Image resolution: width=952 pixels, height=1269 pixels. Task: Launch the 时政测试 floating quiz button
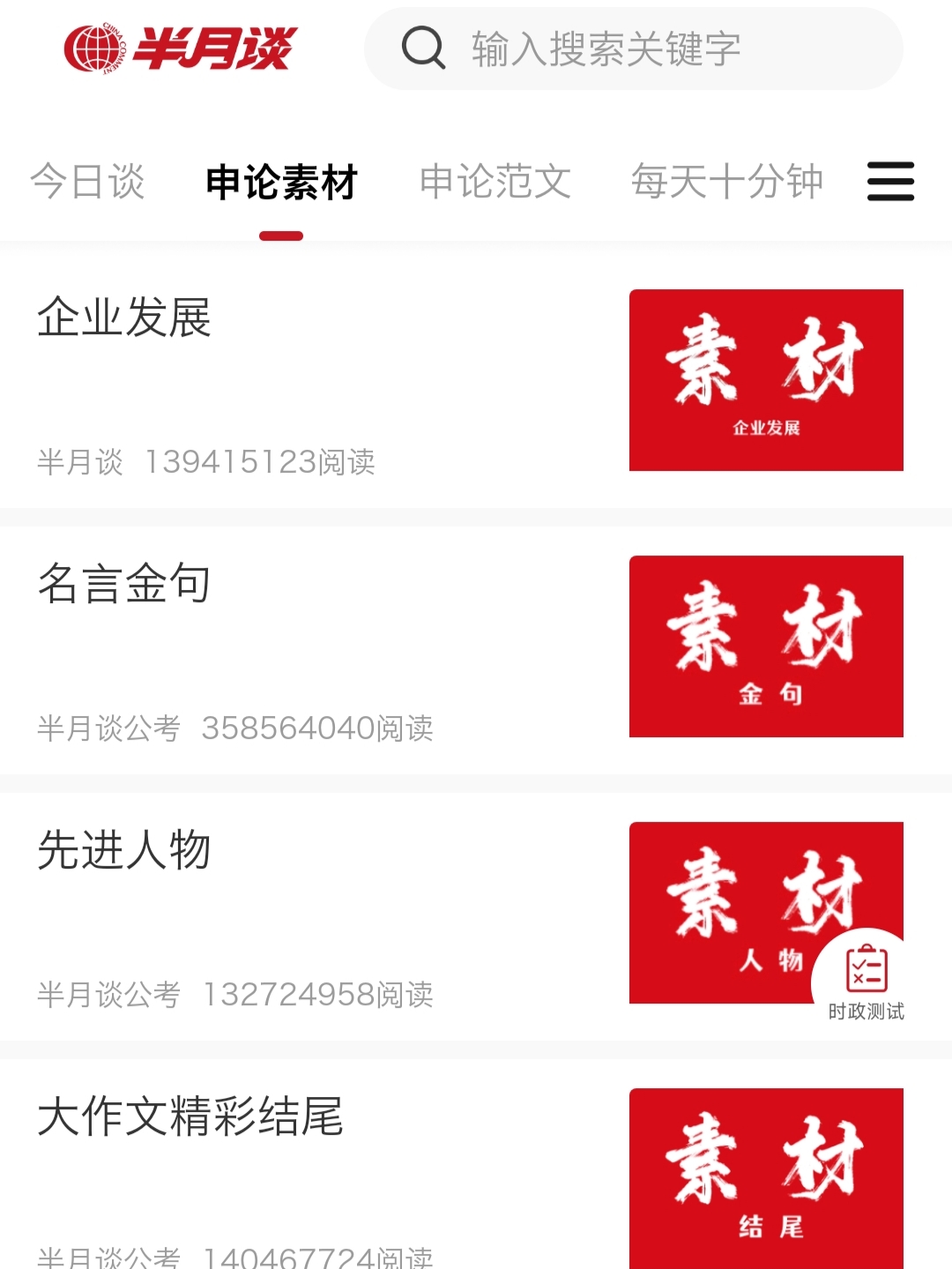coord(866,979)
